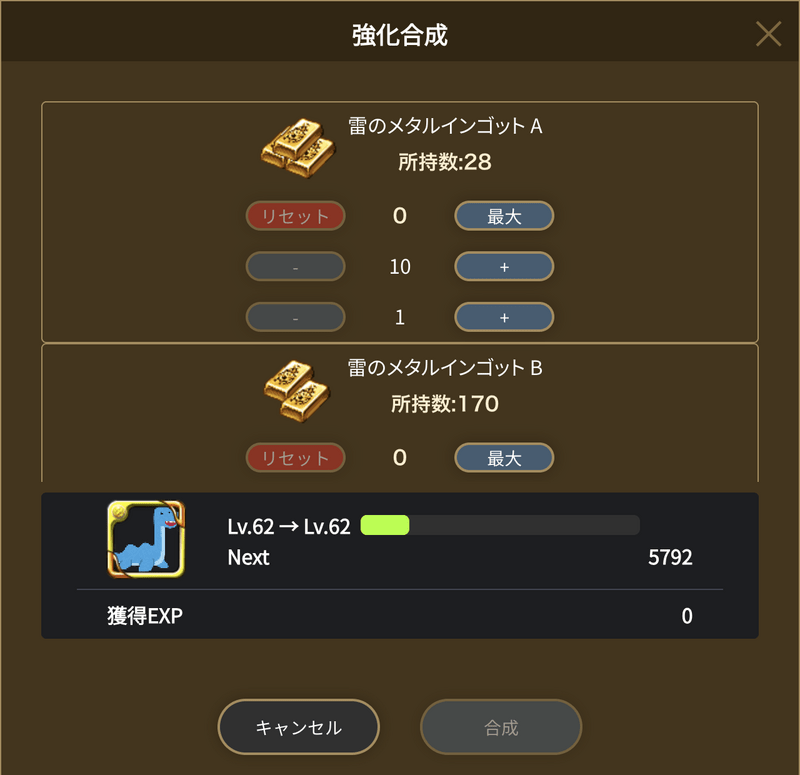800x775 pixels.
Task: Tap the 合成 button
Action: [x=501, y=727]
